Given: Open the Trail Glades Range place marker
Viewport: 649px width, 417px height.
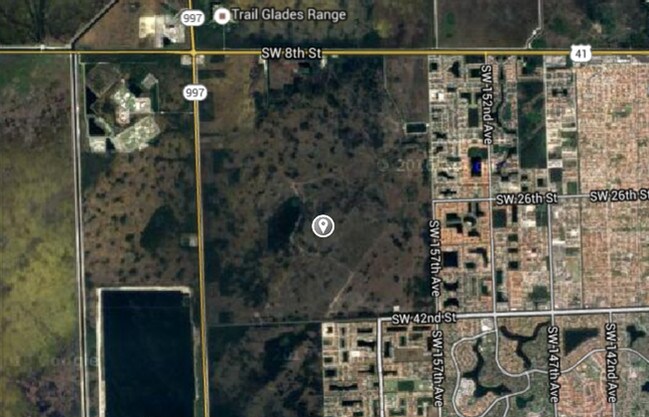Looking at the screenshot, I should (222, 15).
